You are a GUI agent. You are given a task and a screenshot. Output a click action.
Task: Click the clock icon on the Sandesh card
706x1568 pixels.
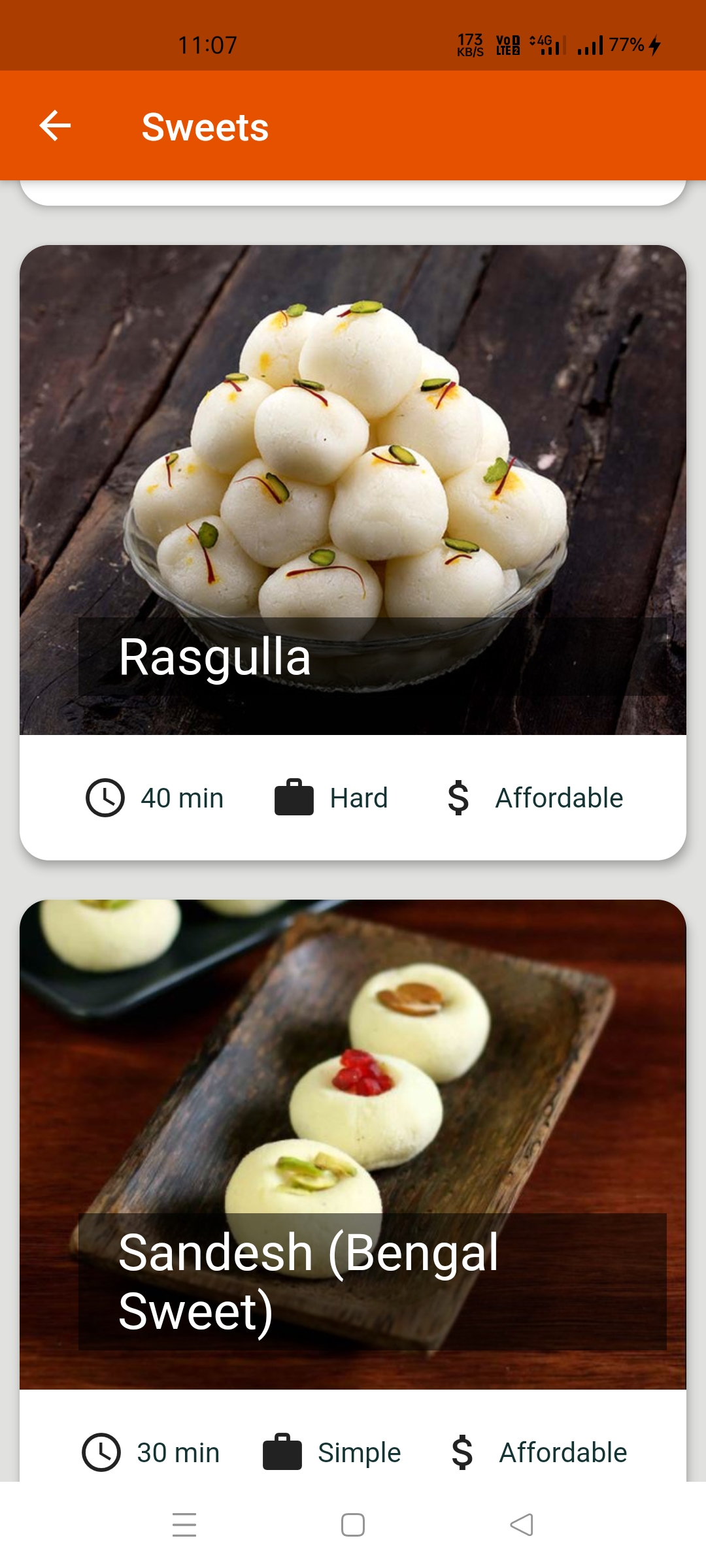pyautogui.click(x=102, y=1452)
